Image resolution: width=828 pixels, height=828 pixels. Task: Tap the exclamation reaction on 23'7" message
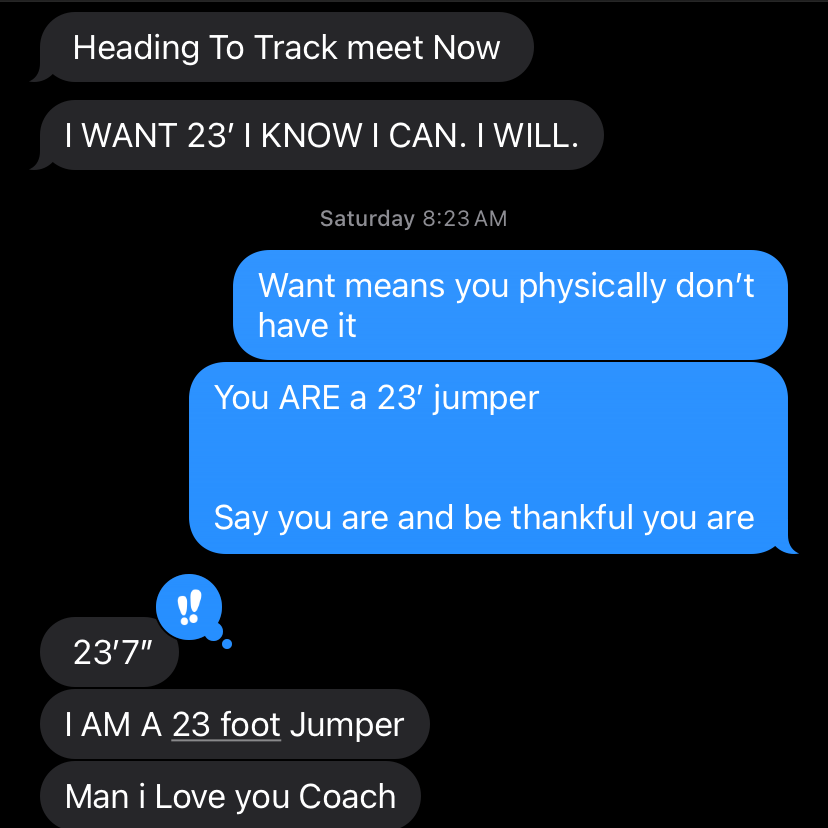click(189, 607)
